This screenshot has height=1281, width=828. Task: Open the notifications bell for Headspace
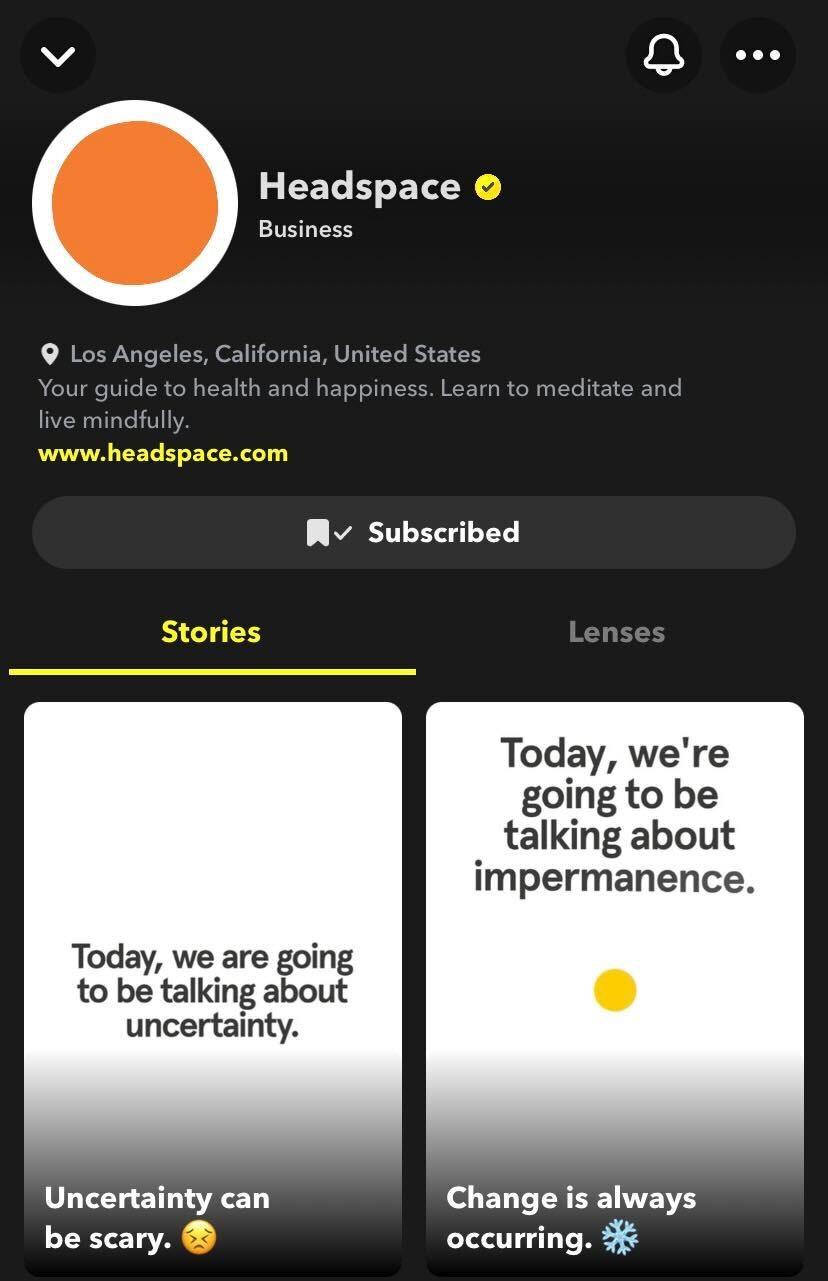tap(664, 55)
